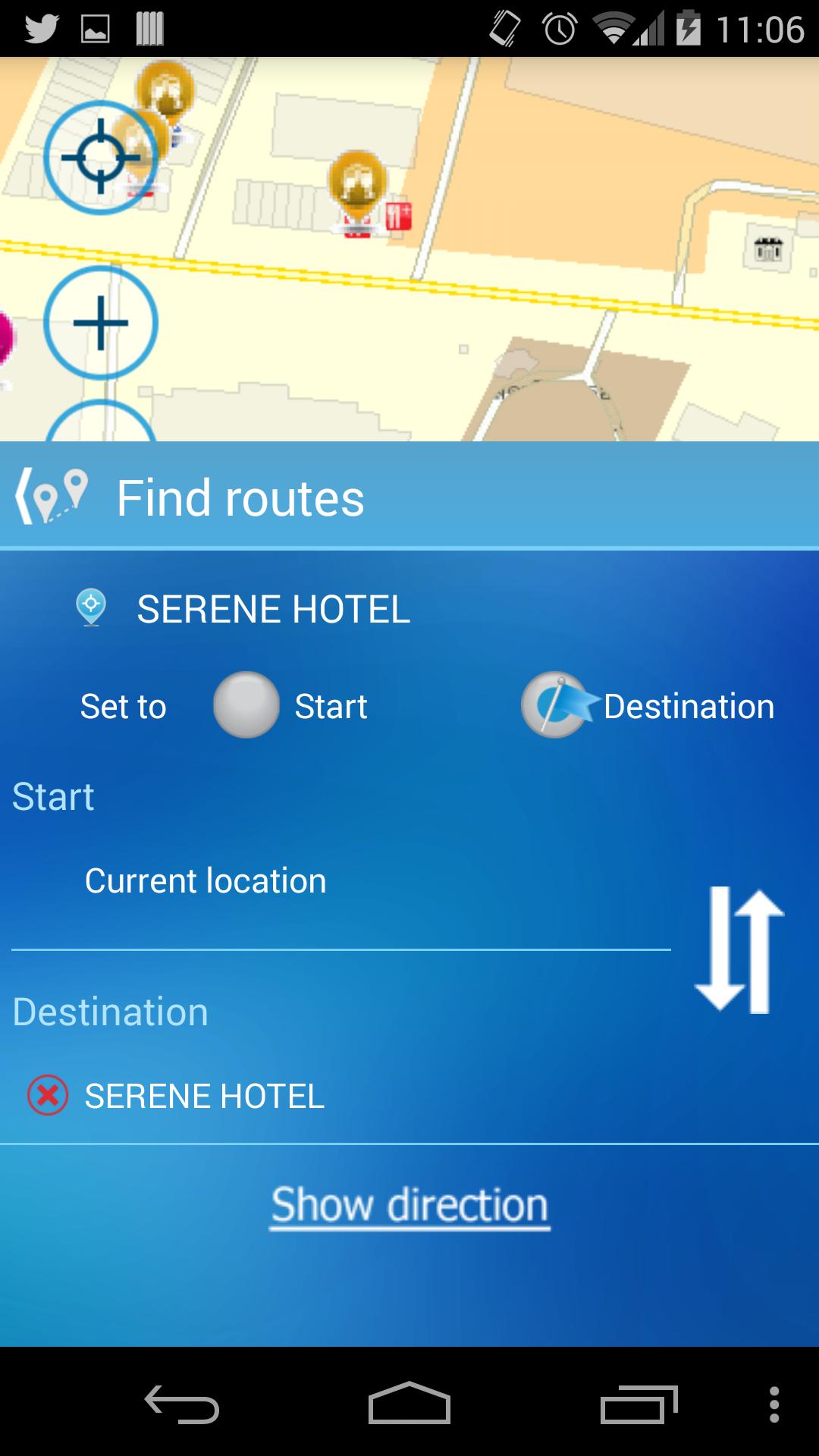Open the restaurant marker on the map

399,216
